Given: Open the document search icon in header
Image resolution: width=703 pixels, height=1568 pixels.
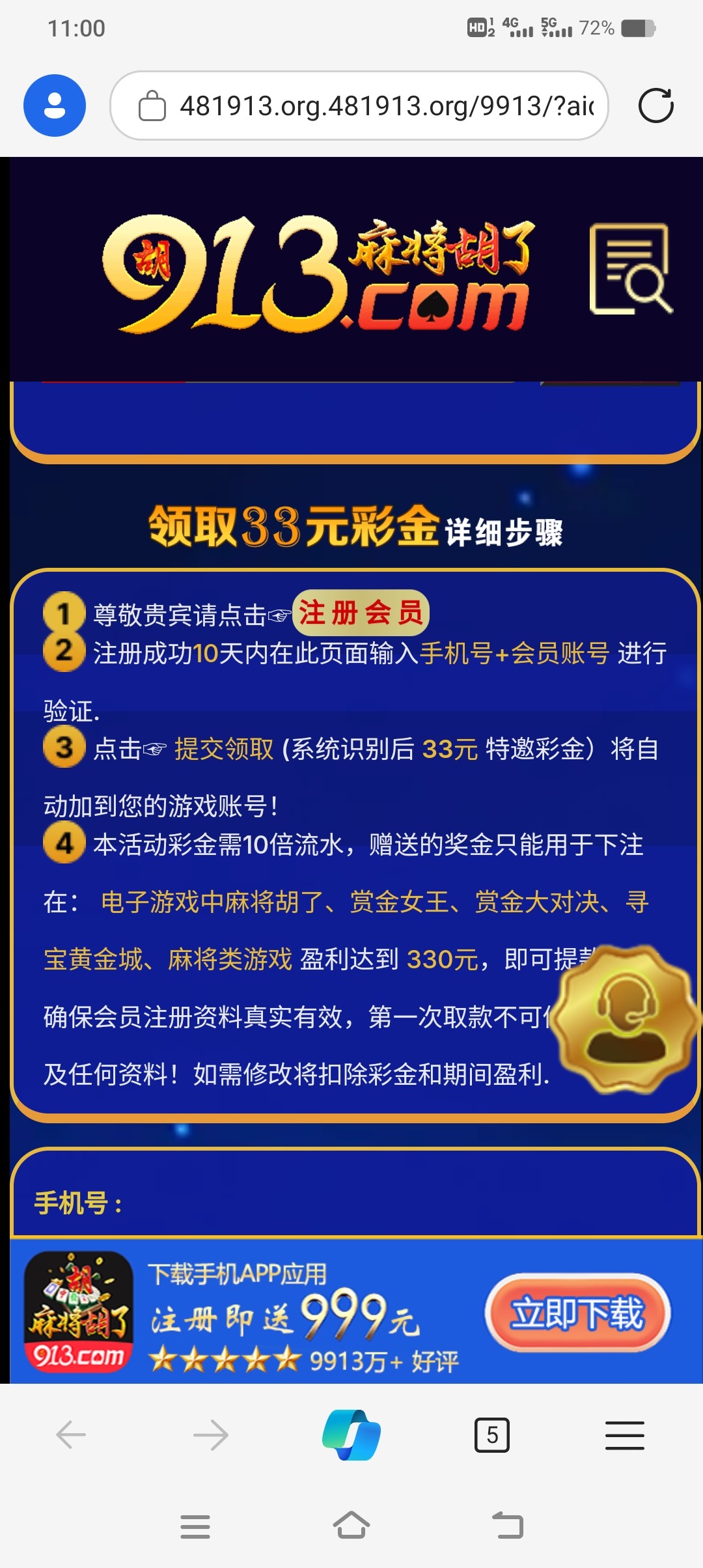Looking at the screenshot, I should click(630, 269).
